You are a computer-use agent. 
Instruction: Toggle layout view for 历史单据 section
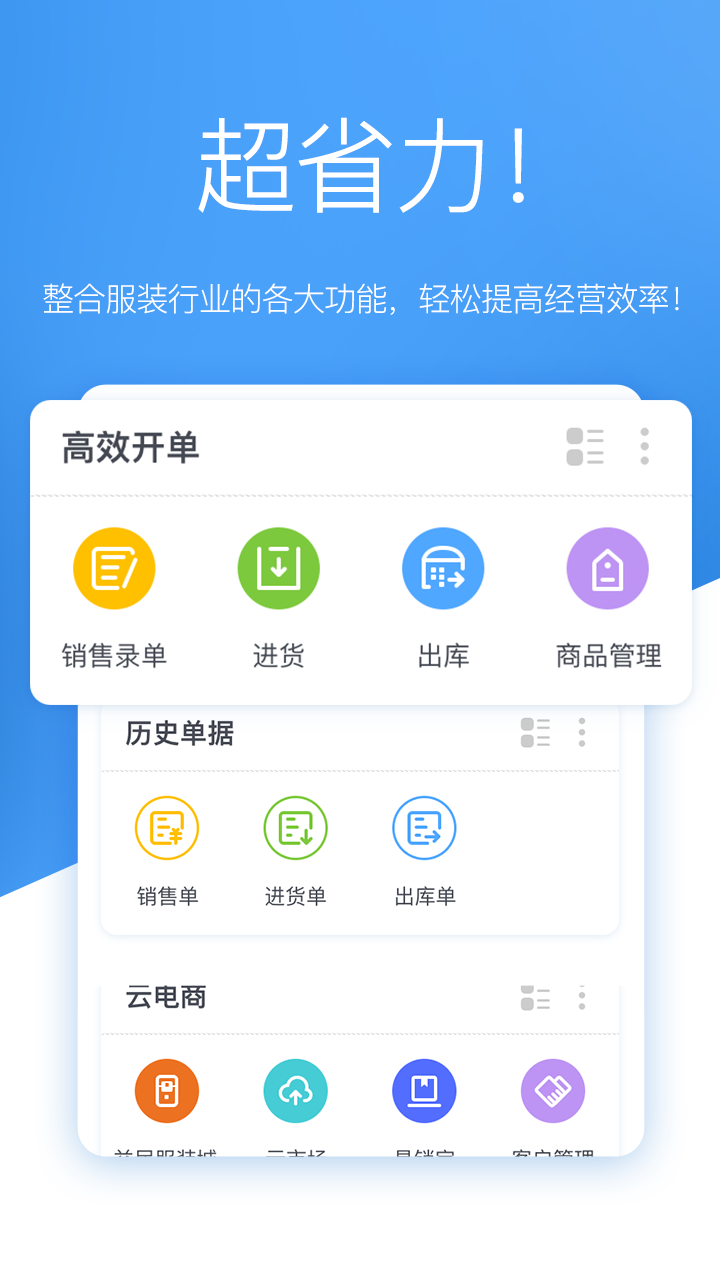pos(536,733)
